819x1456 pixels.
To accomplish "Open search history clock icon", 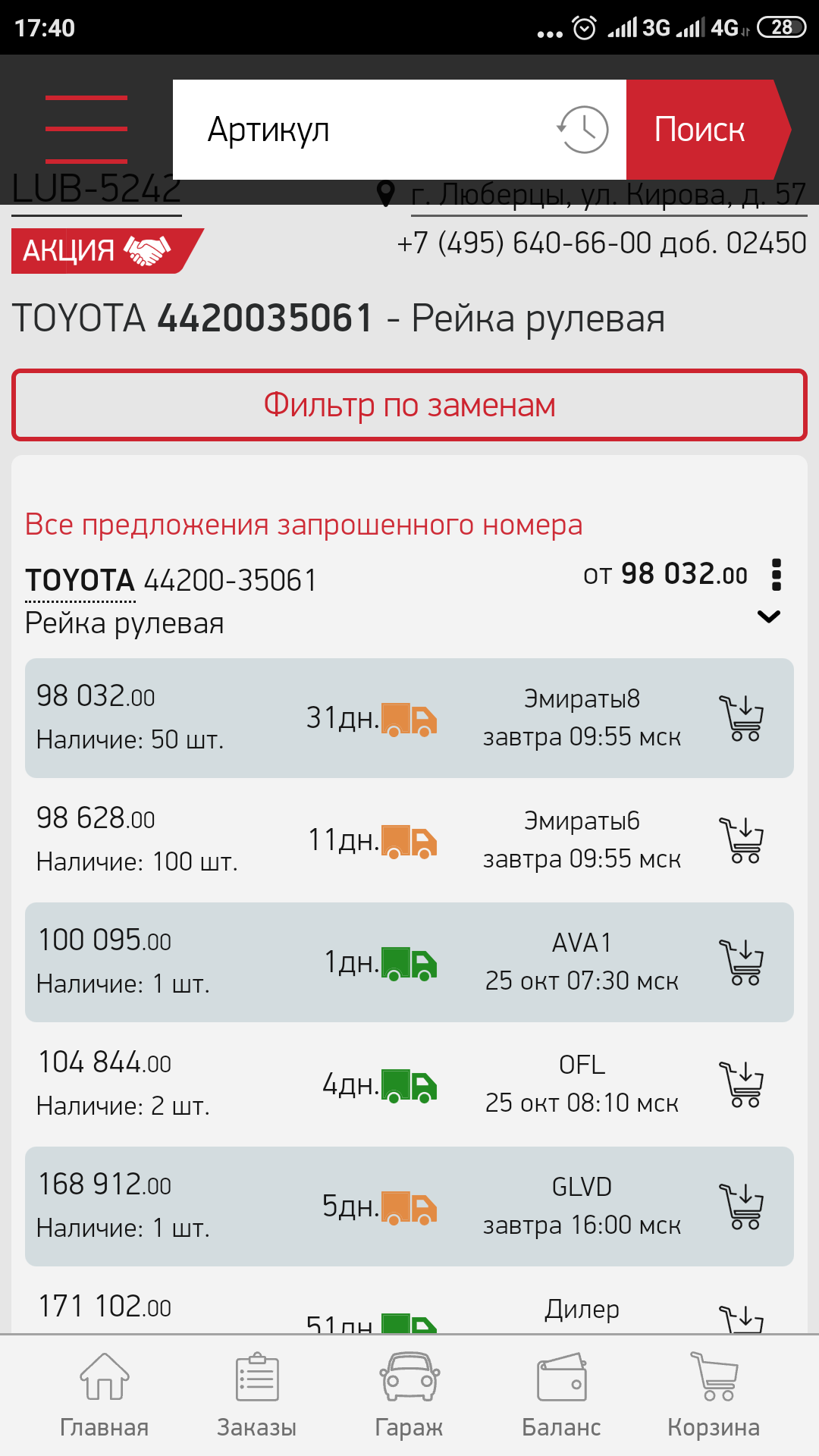I will 583,130.
